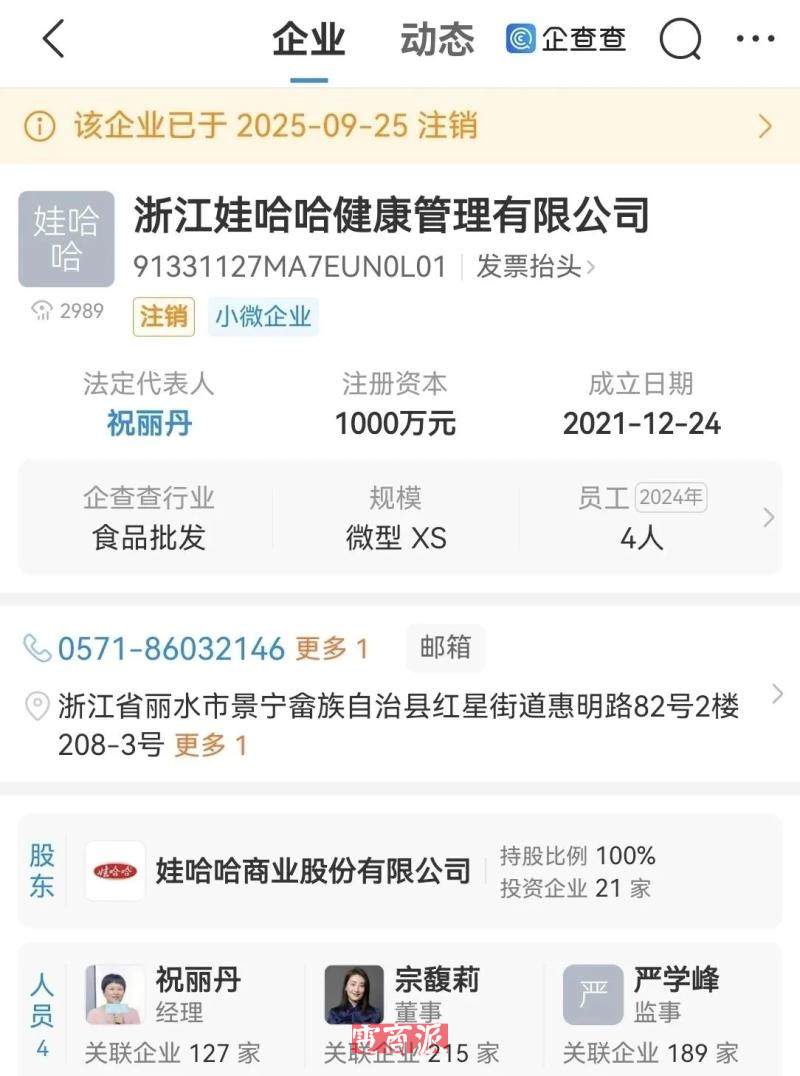Switch to the 动态 tab

437,40
